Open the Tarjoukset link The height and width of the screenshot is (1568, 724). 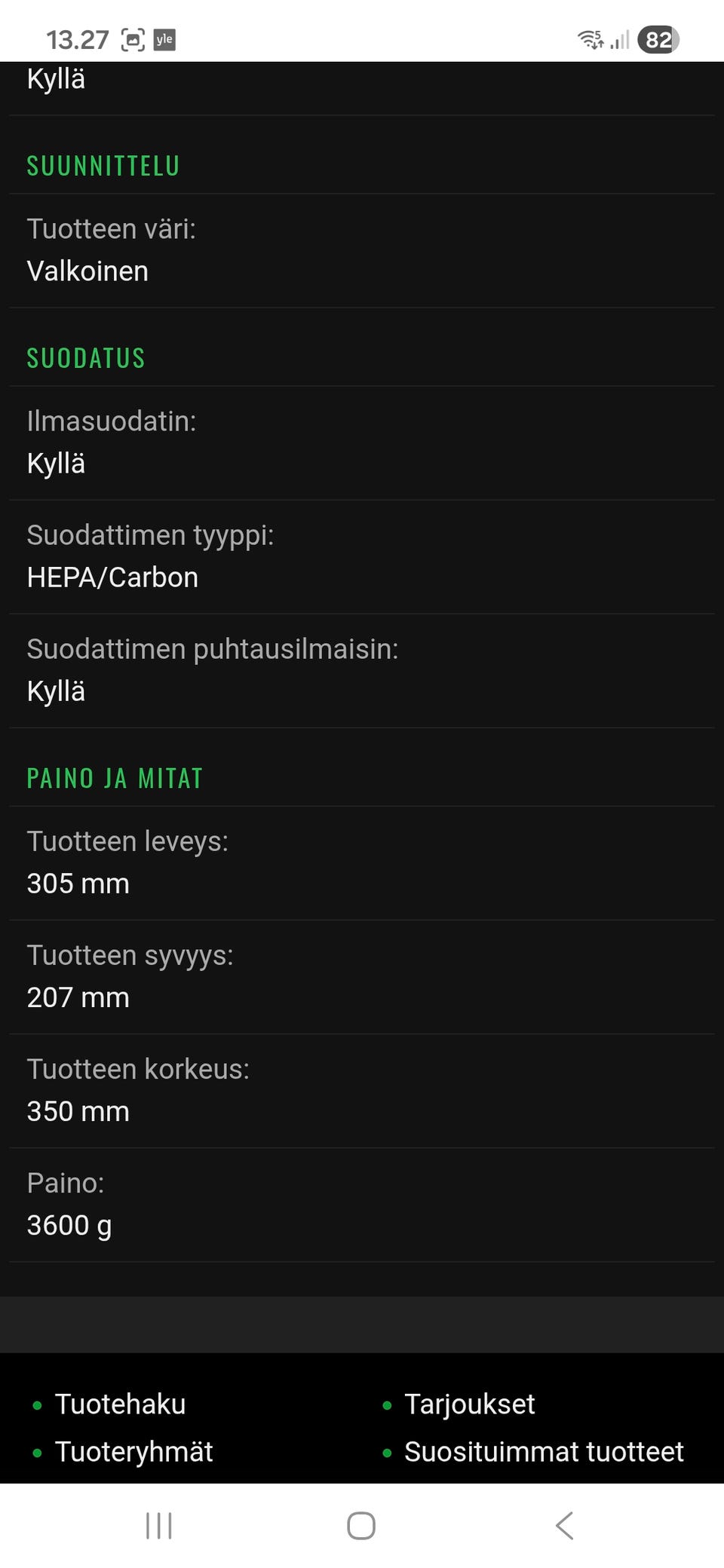470,1404
